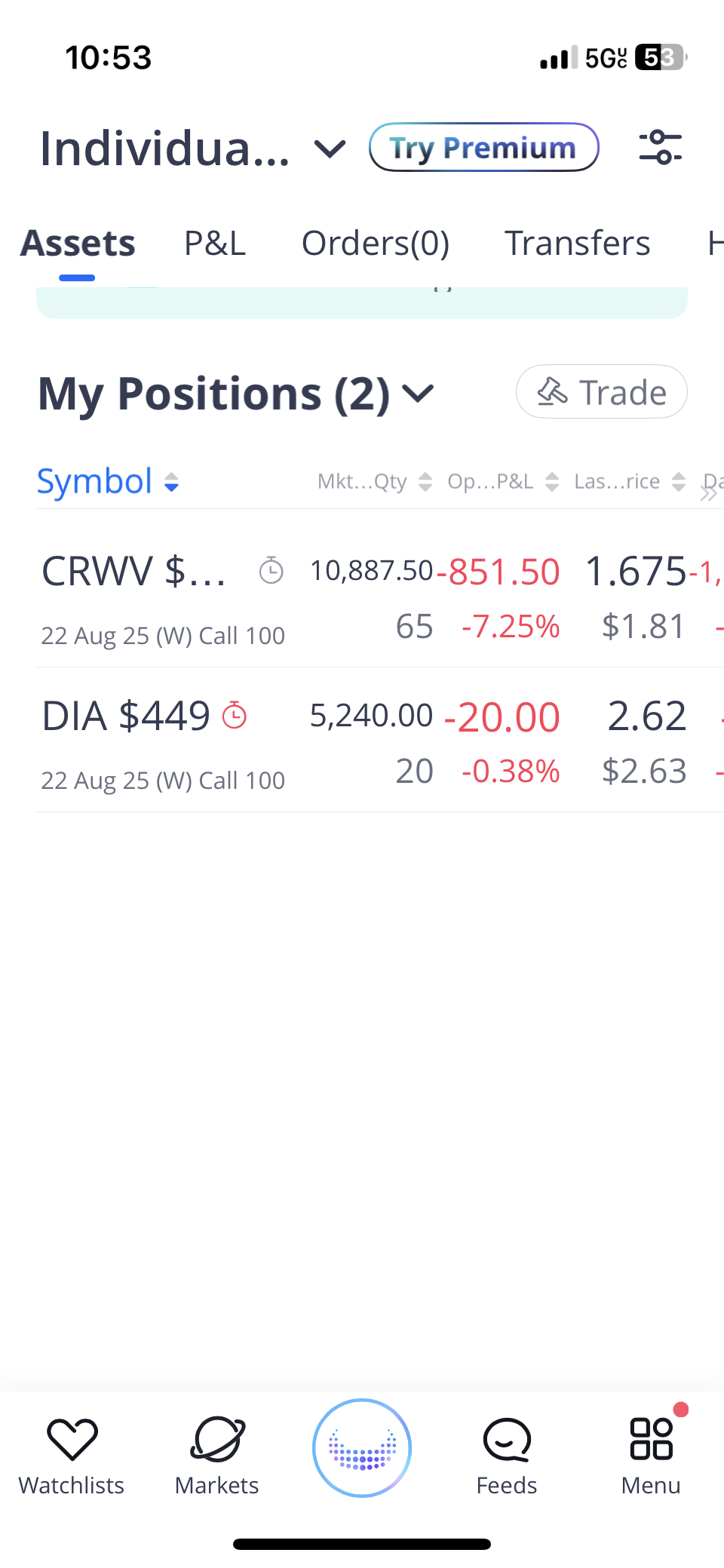
Task: Sort by market value and quantity
Action: pos(375,481)
